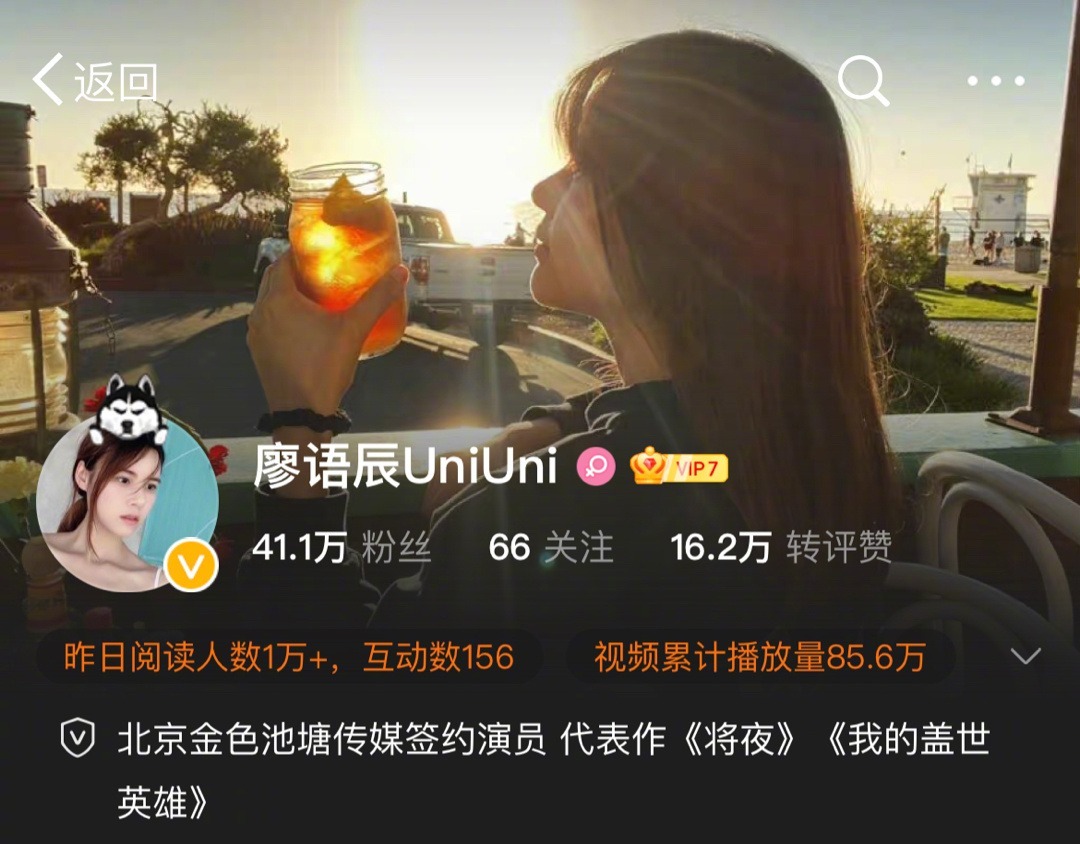View the profile avatar photo
This screenshot has width=1080, height=844.
tap(127, 502)
